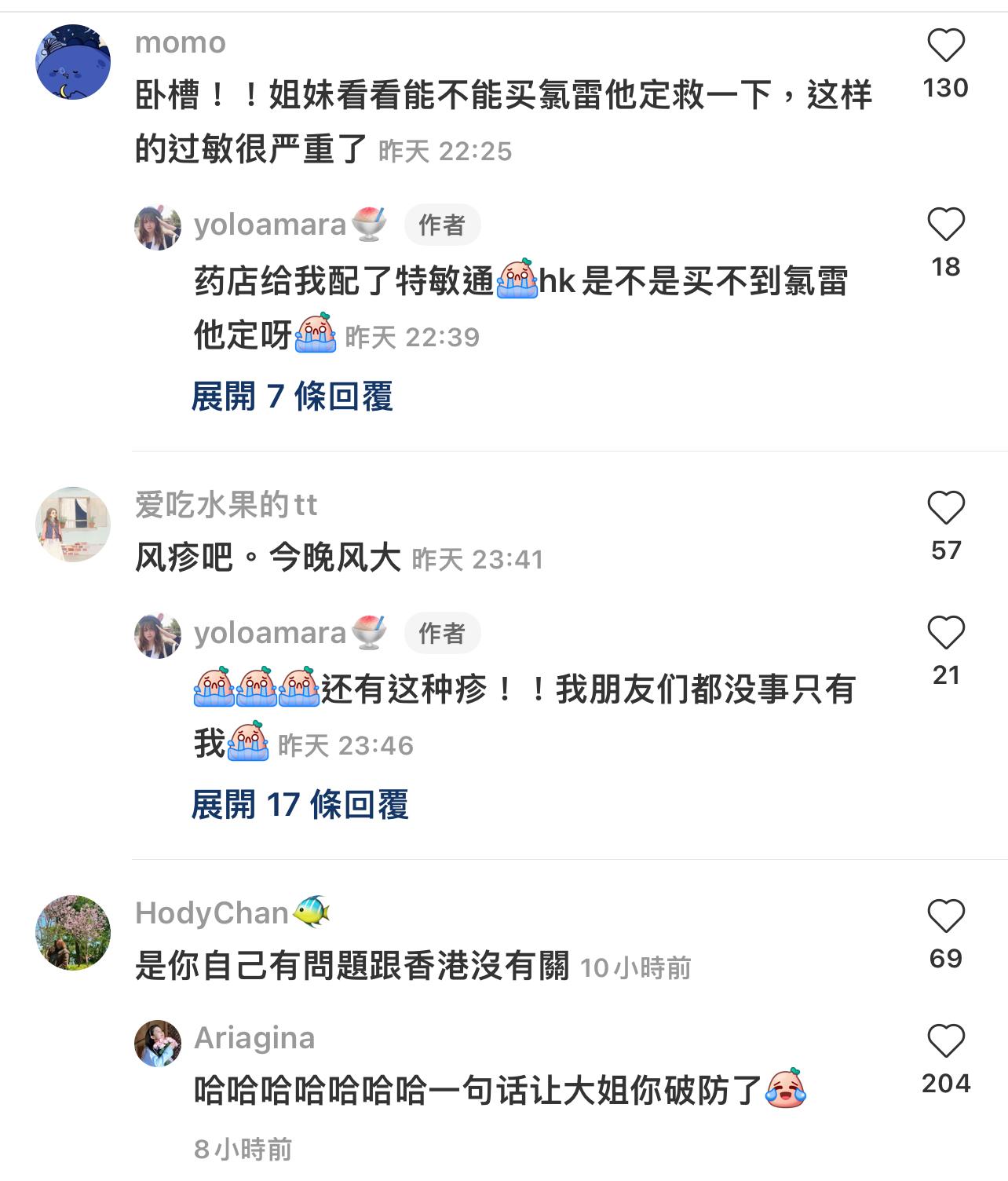
Task: Like HodyChan's comment
Action: pos(945,916)
